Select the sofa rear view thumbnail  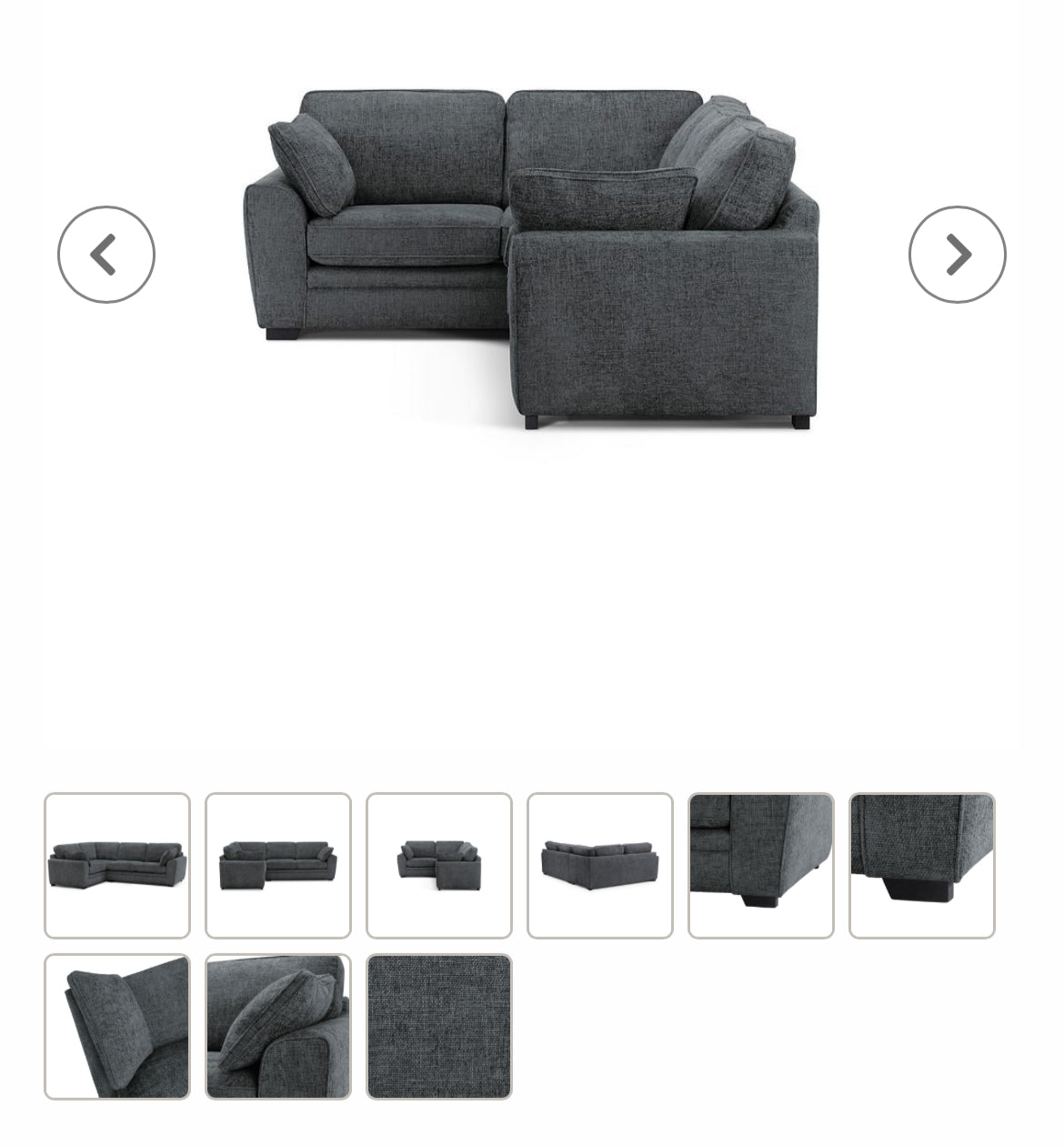tap(600, 865)
